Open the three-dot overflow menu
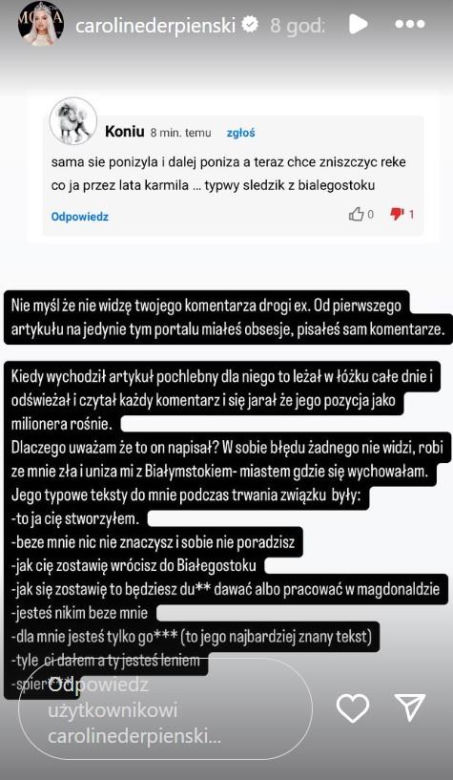Screen dimensions: 453x780 tap(410, 24)
